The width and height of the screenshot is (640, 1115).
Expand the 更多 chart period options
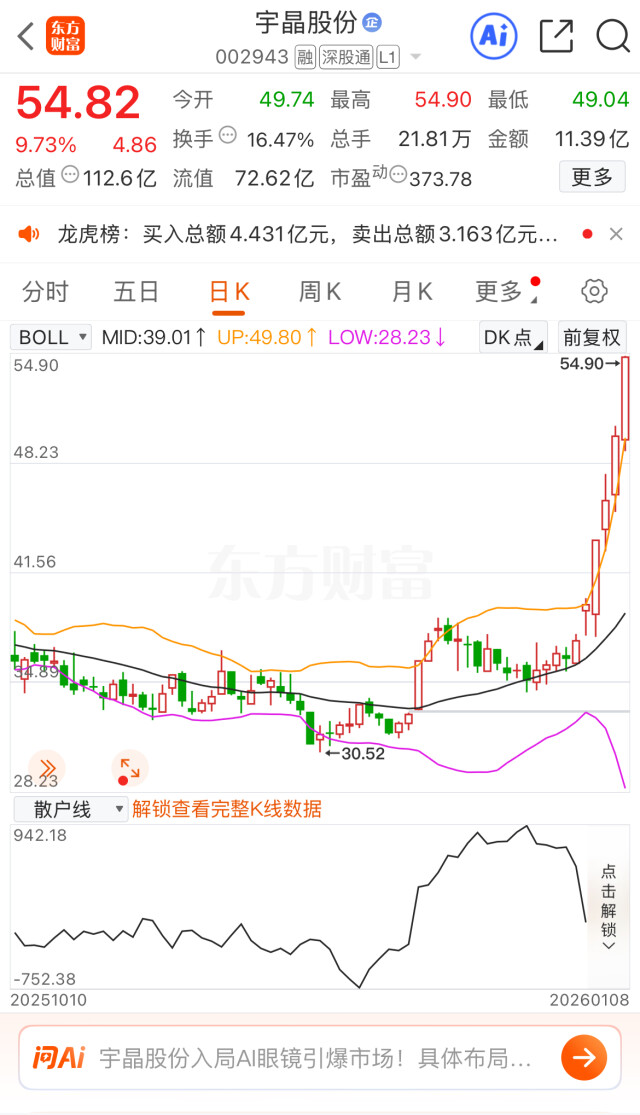click(x=503, y=292)
